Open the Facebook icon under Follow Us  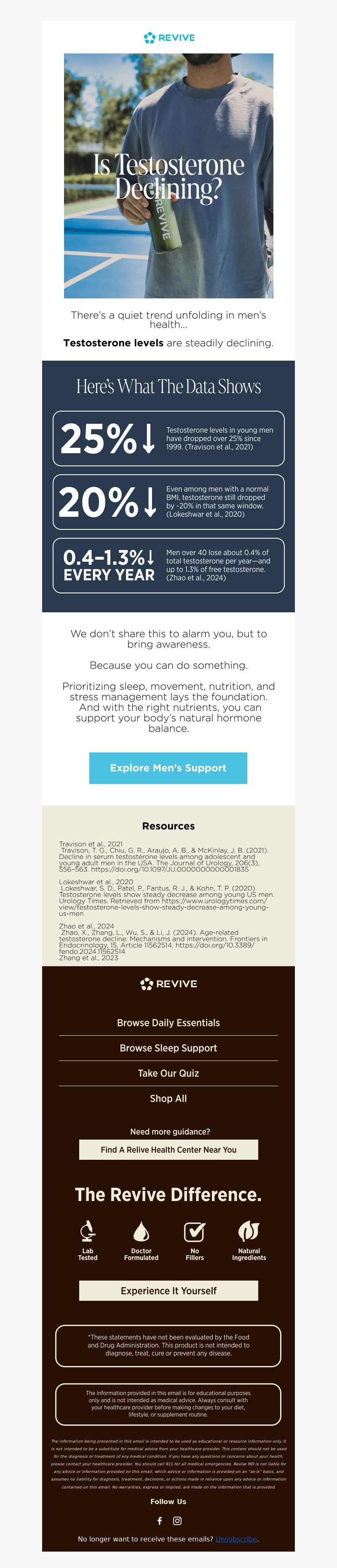[x=160, y=1520]
